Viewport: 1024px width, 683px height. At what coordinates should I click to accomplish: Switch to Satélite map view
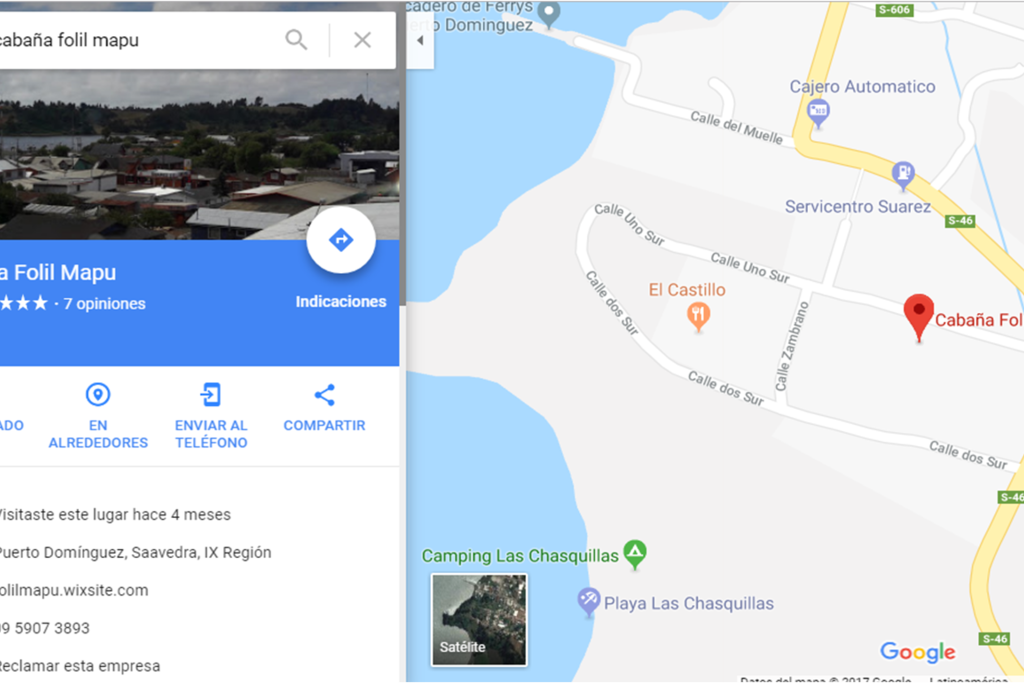point(479,619)
